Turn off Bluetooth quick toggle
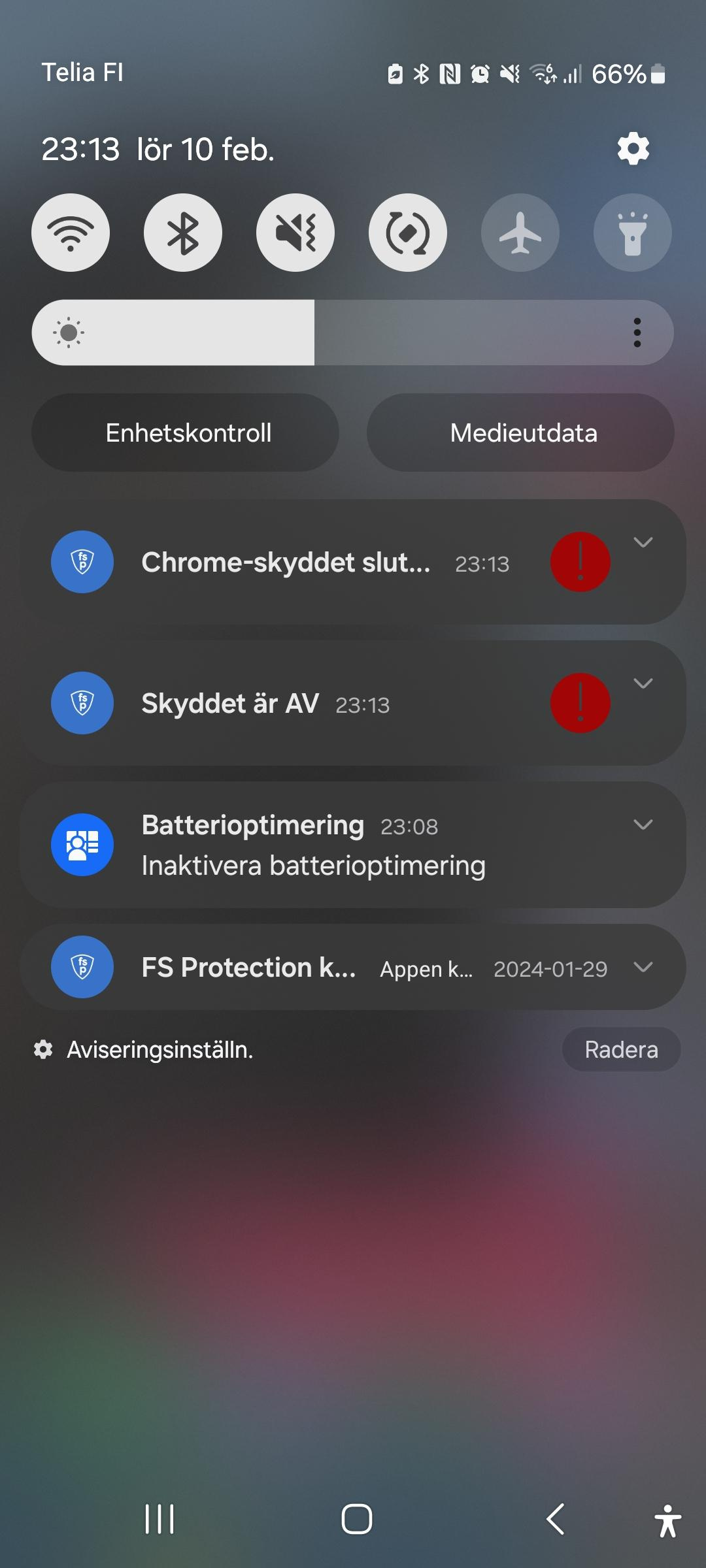This screenshot has height=1568, width=706. coord(183,233)
